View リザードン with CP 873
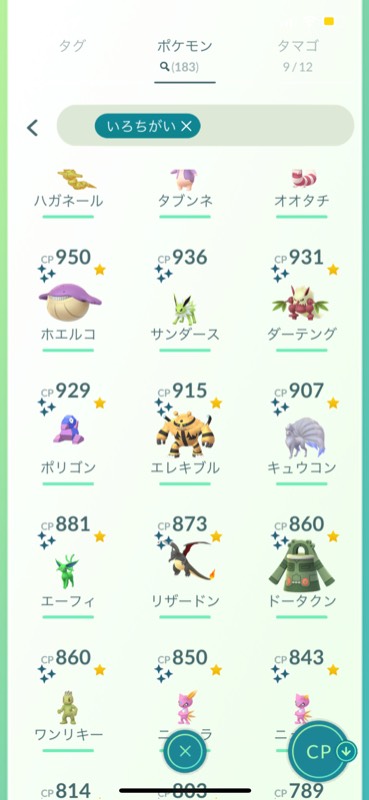The width and height of the screenshot is (369, 800). point(185,566)
